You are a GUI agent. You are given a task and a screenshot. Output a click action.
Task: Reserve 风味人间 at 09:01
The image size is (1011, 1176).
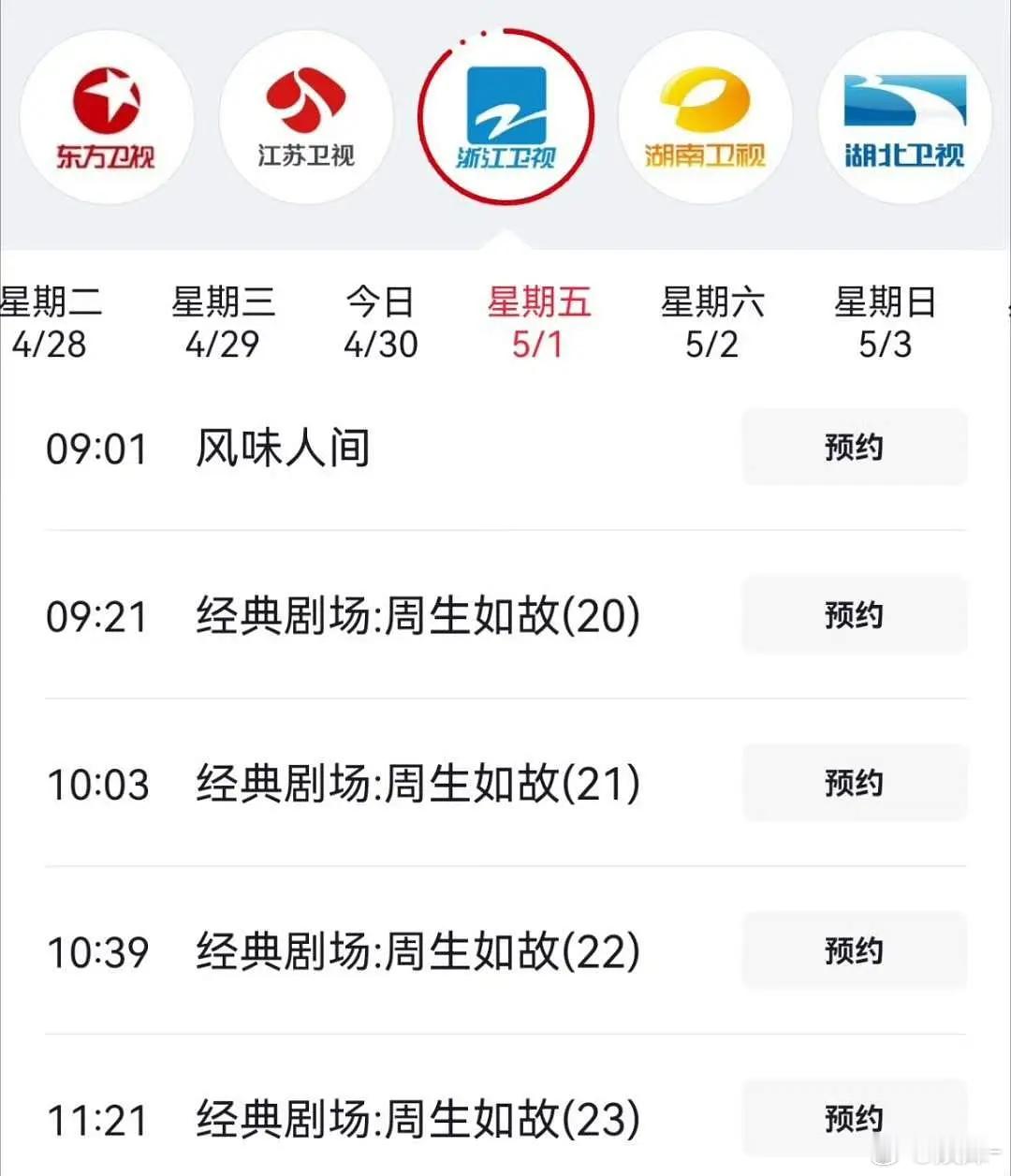click(x=854, y=447)
